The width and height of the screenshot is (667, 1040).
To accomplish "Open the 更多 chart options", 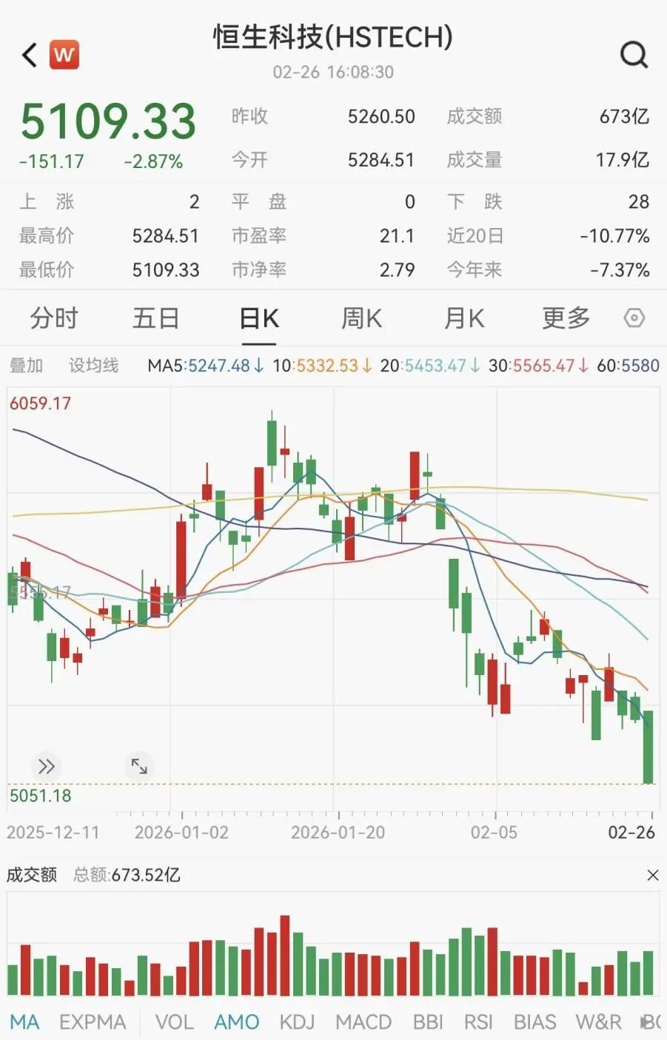I will click(x=566, y=319).
